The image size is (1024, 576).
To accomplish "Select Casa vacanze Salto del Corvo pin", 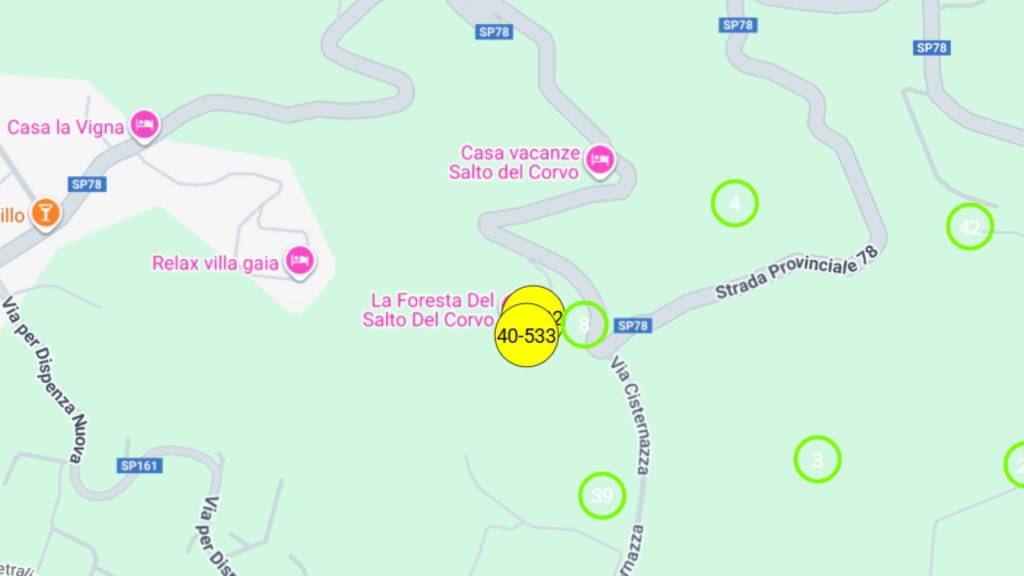I will pyautogui.click(x=599, y=159).
